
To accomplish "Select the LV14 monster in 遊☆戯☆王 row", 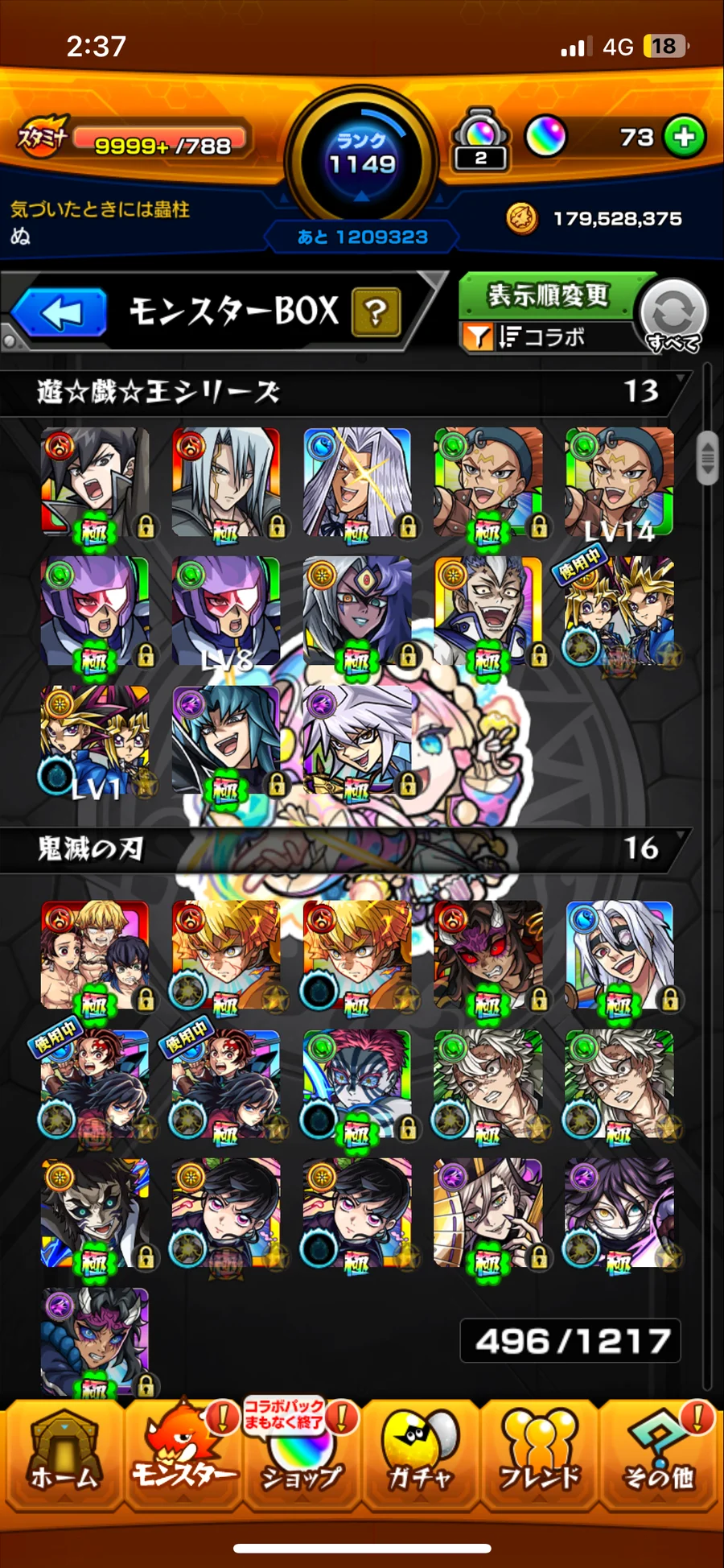I will point(619,483).
